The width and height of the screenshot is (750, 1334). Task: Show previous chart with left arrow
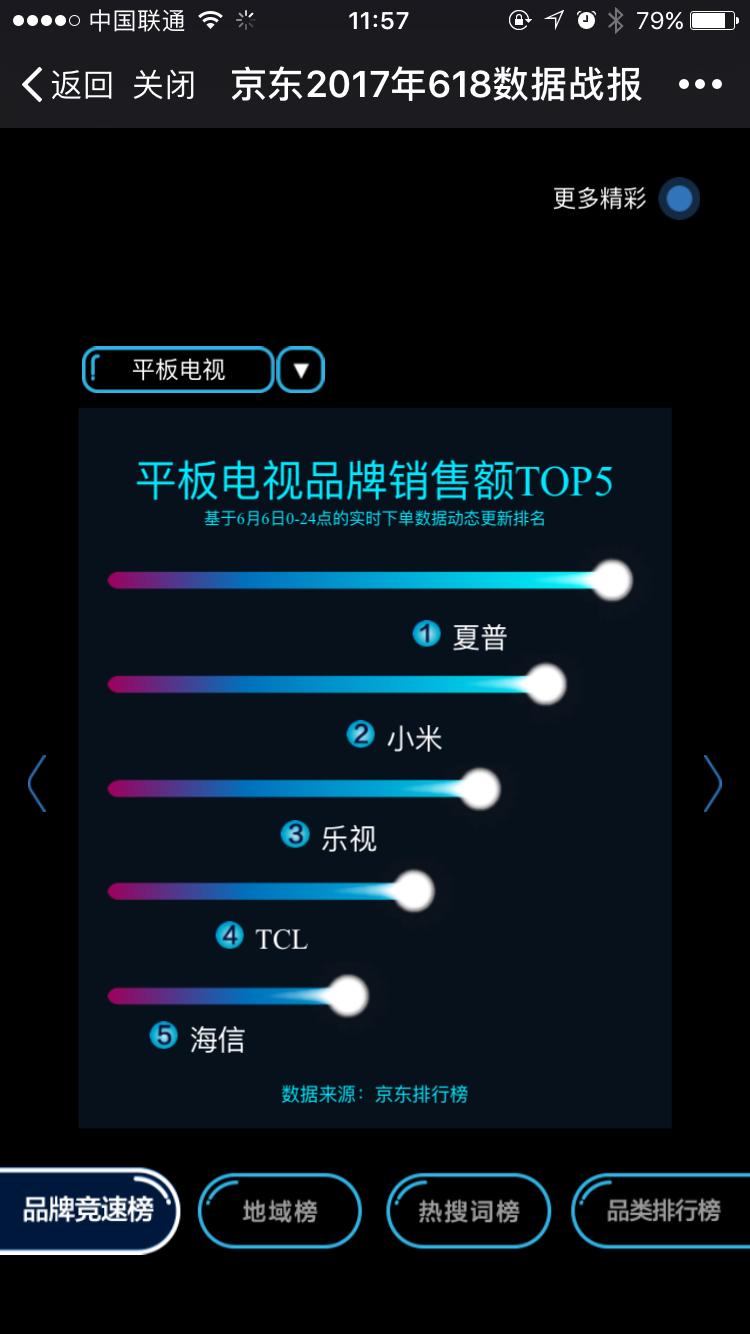(37, 783)
